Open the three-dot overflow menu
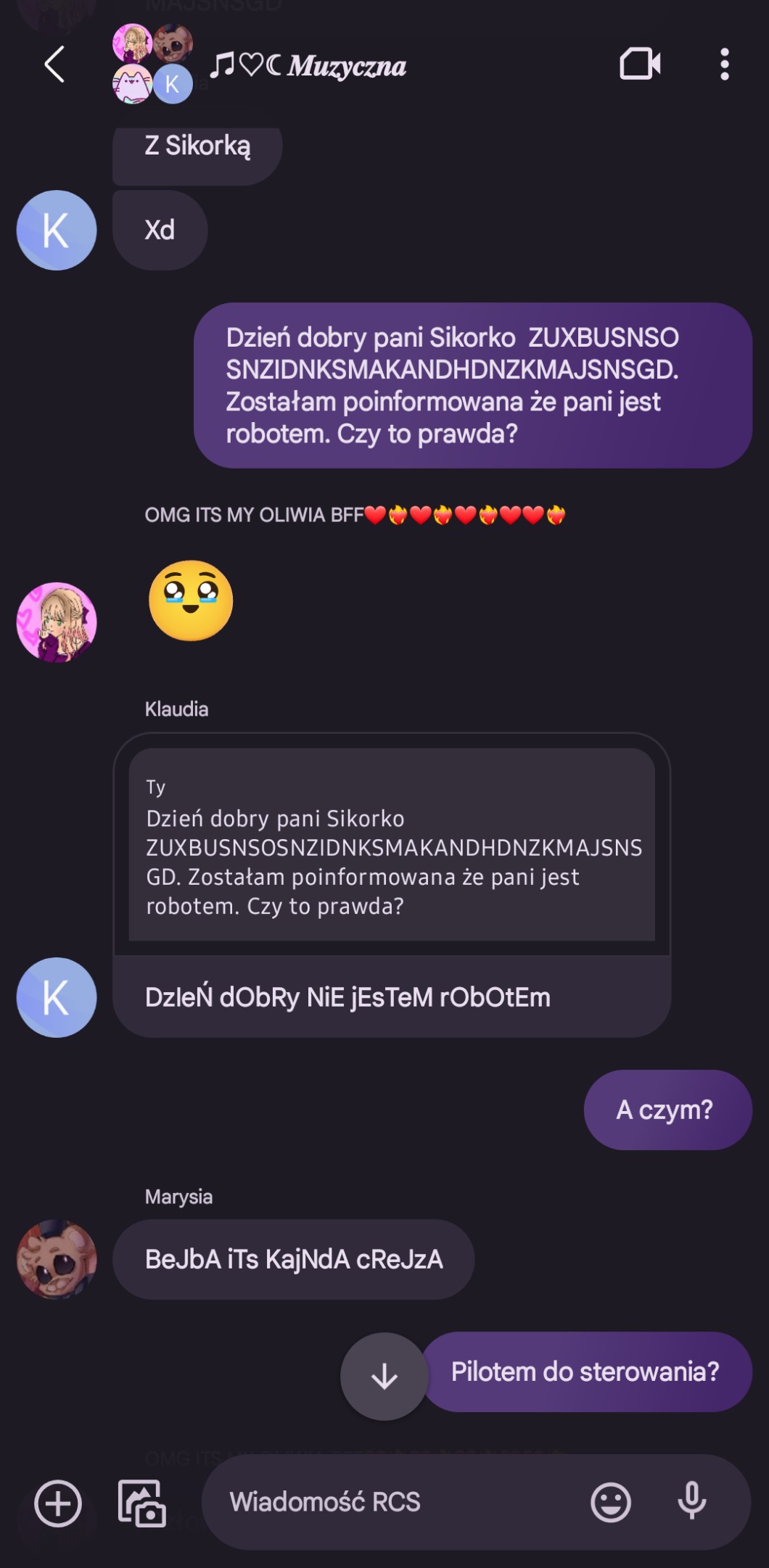 pyautogui.click(x=724, y=65)
